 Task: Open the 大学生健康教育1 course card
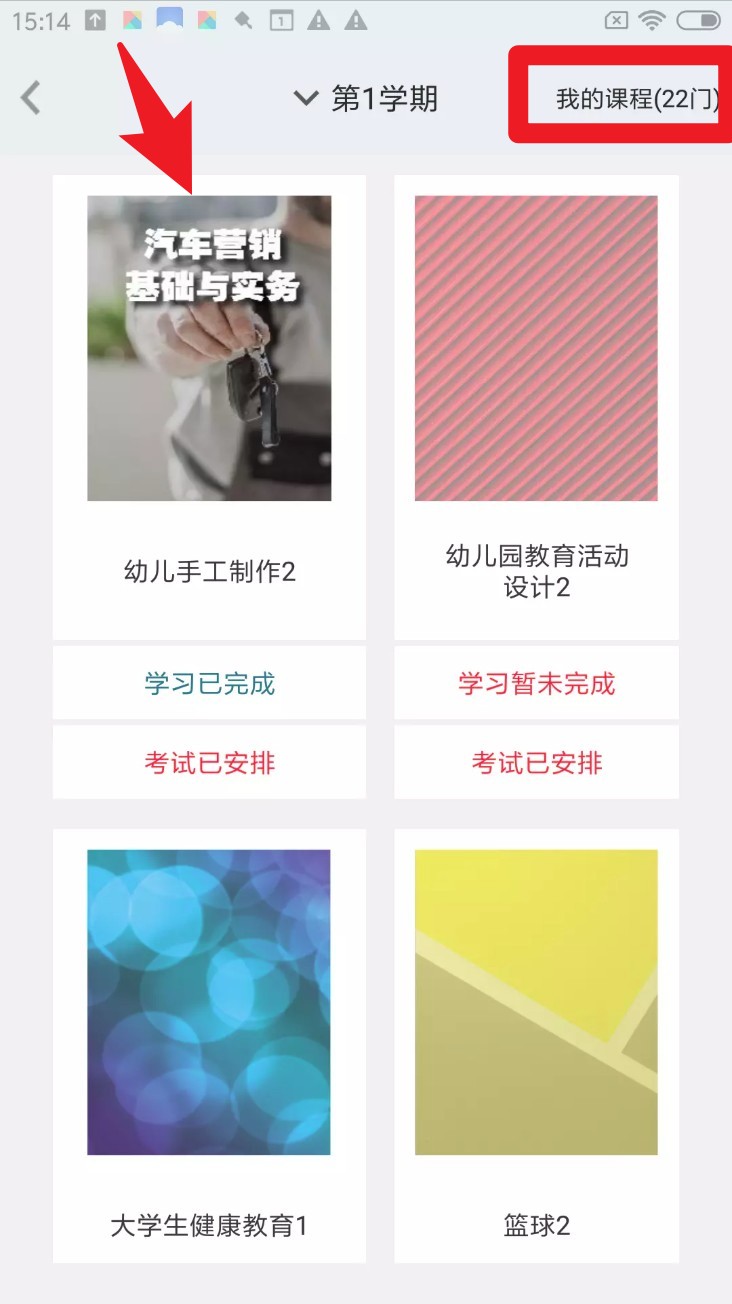coord(209,1045)
